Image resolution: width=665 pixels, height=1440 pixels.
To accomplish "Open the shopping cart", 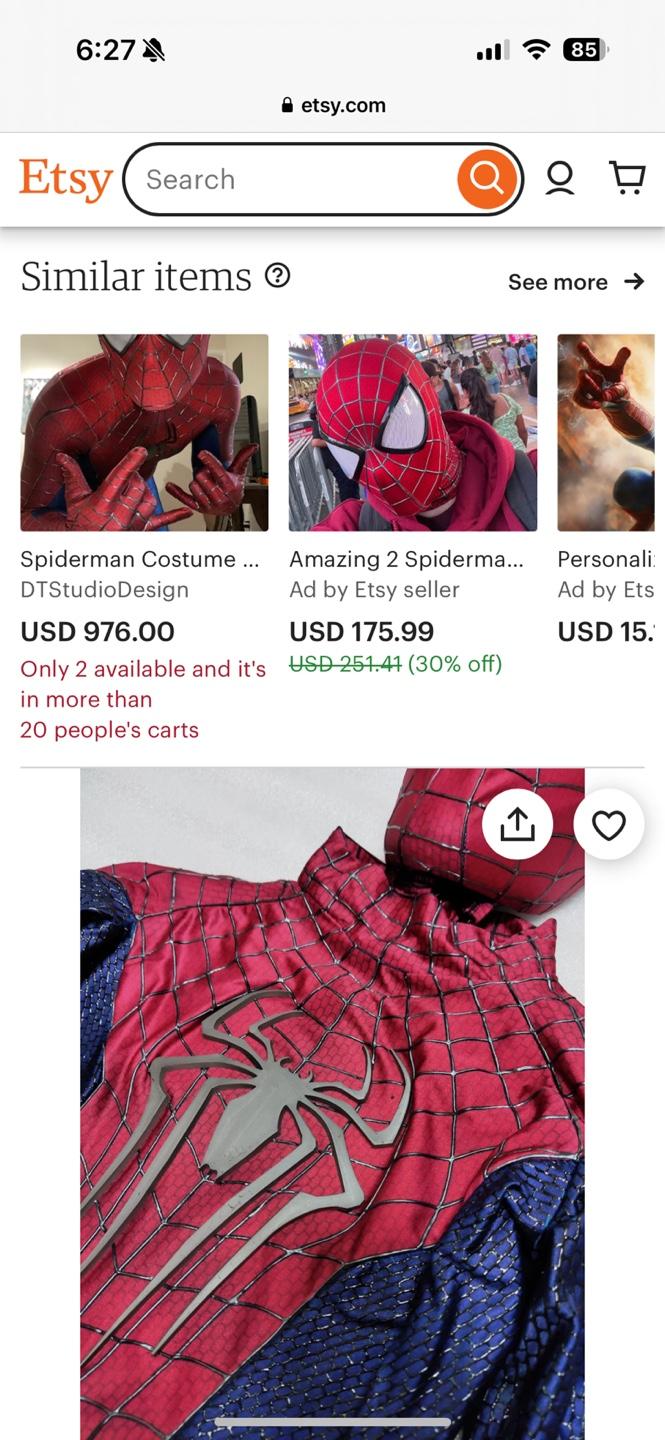I will pos(627,179).
